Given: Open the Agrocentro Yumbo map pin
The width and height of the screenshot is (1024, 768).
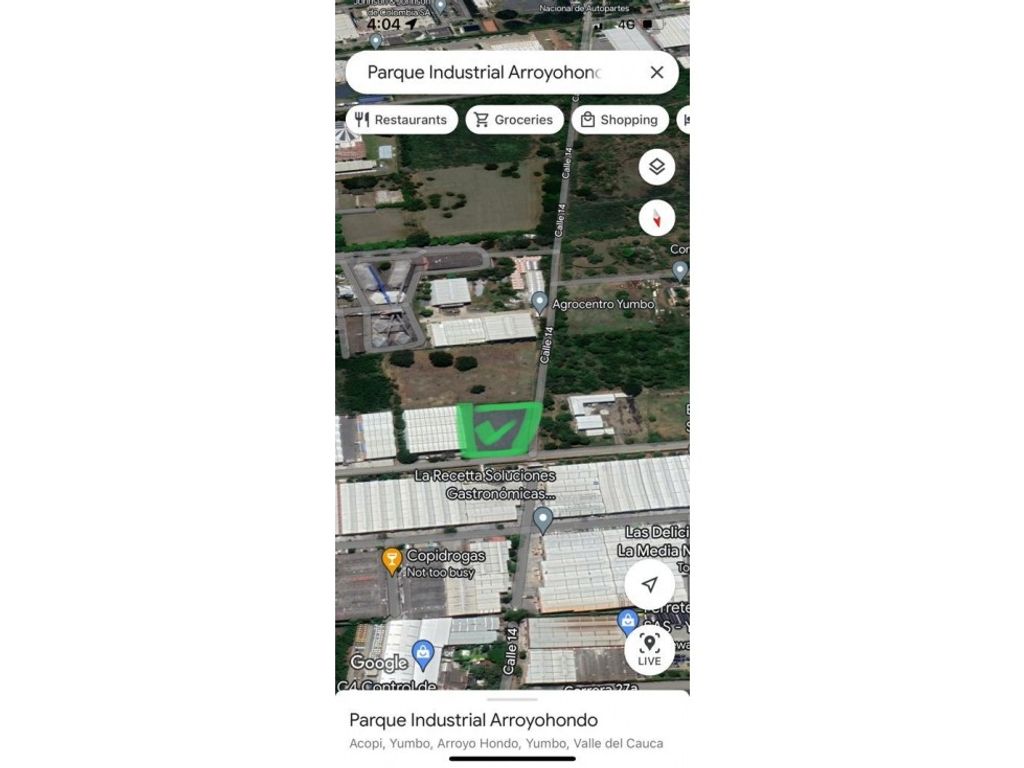Looking at the screenshot, I should 539,301.
